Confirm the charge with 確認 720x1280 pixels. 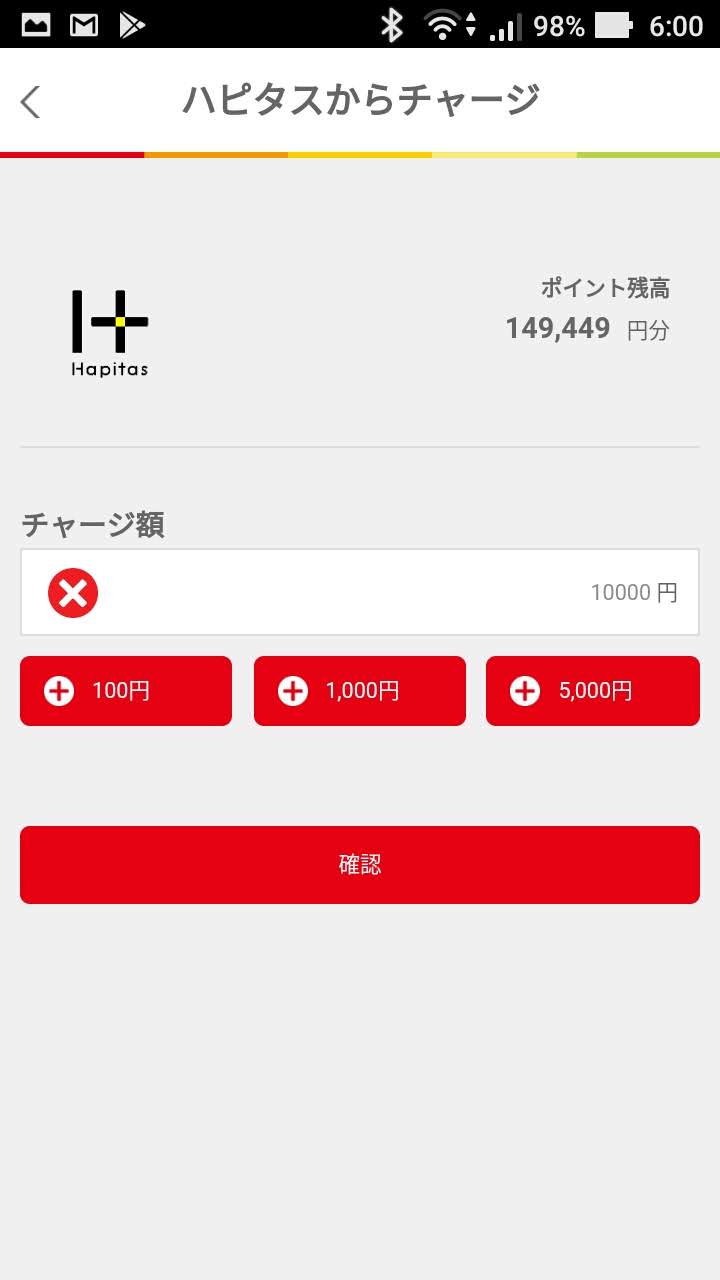tap(360, 865)
